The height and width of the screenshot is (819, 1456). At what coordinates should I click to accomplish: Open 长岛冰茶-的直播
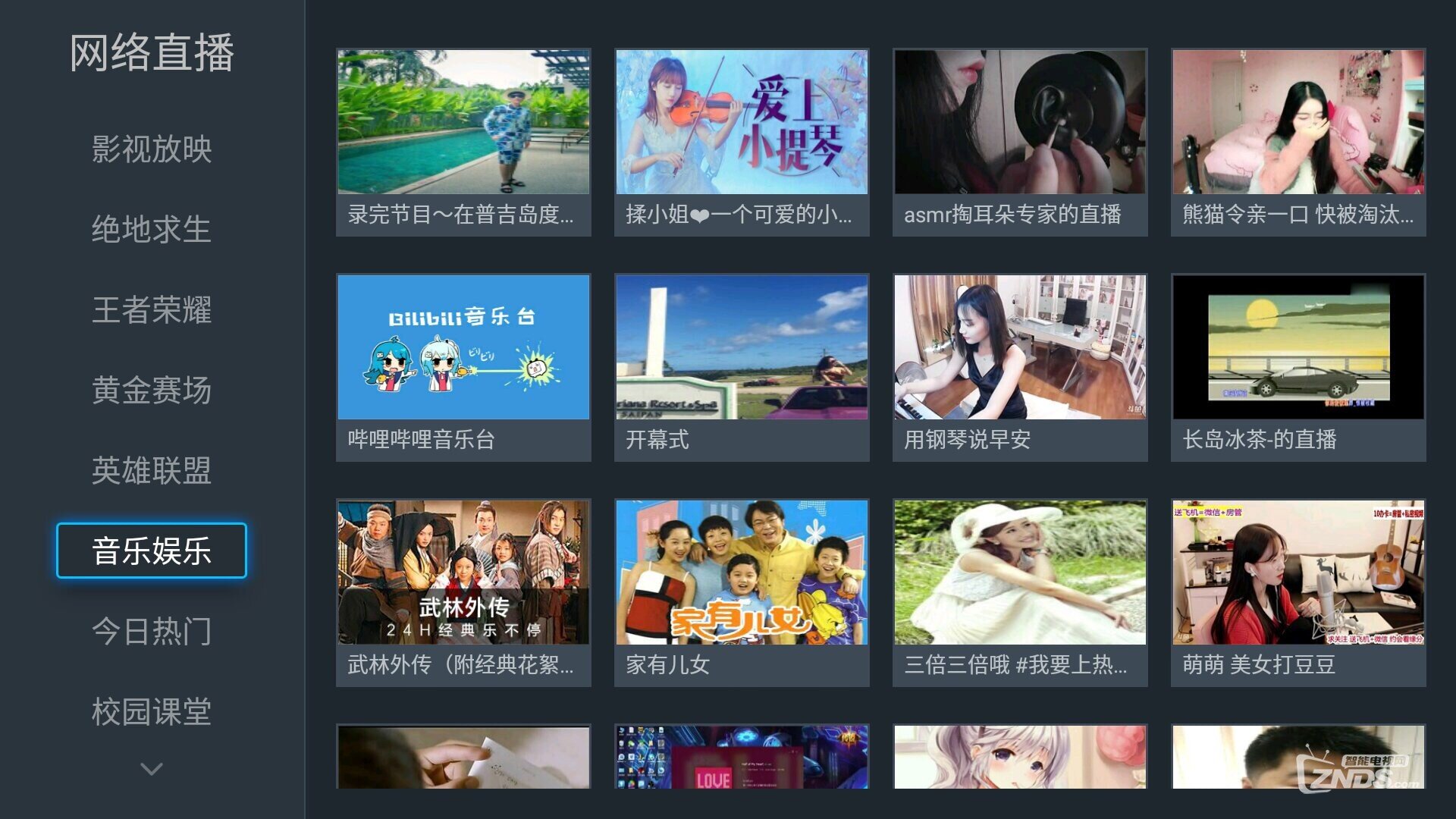[x=1298, y=368]
